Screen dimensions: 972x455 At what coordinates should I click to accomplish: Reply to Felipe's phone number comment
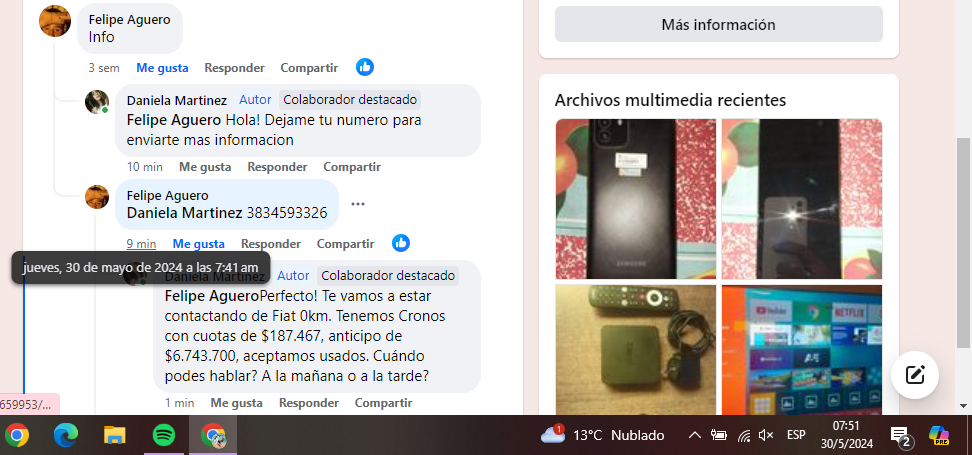coord(271,244)
